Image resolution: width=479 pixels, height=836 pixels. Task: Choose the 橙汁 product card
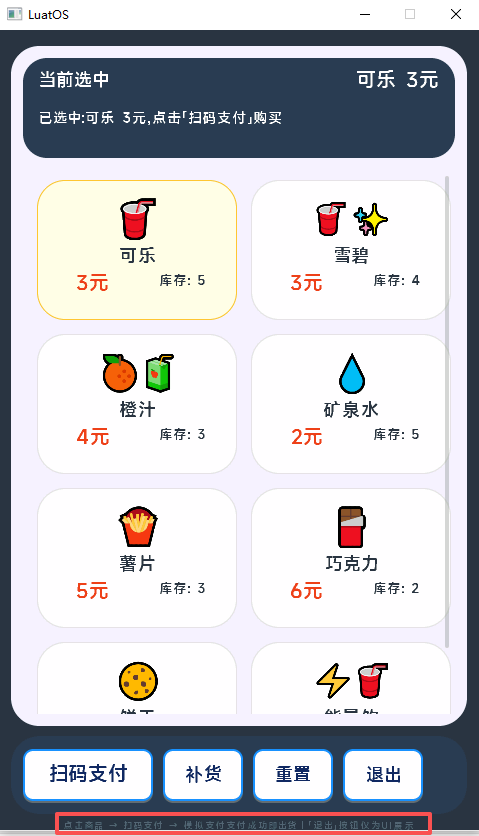pyautogui.click(x=137, y=404)
